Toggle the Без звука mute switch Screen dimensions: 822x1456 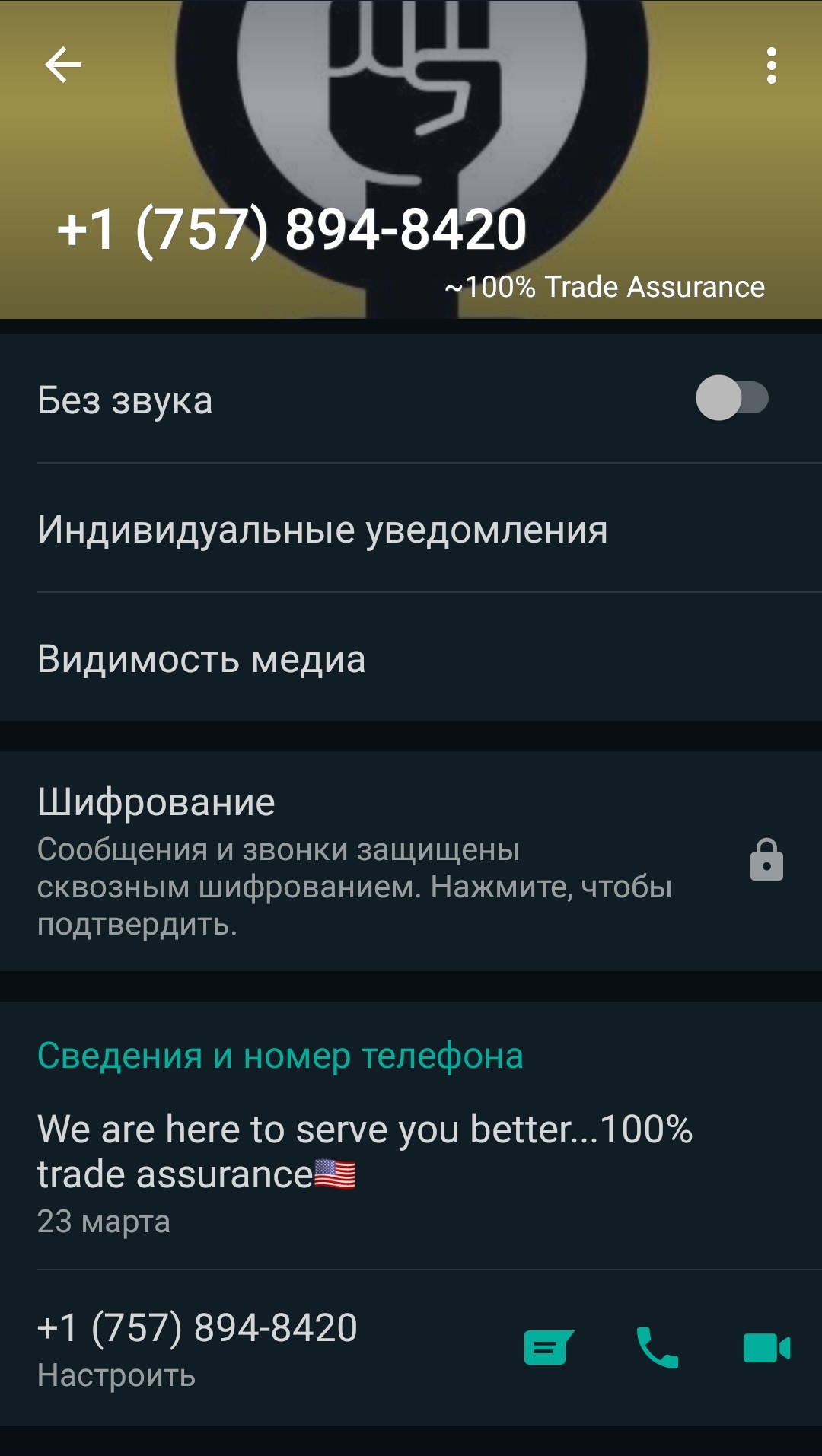point(732,398)
